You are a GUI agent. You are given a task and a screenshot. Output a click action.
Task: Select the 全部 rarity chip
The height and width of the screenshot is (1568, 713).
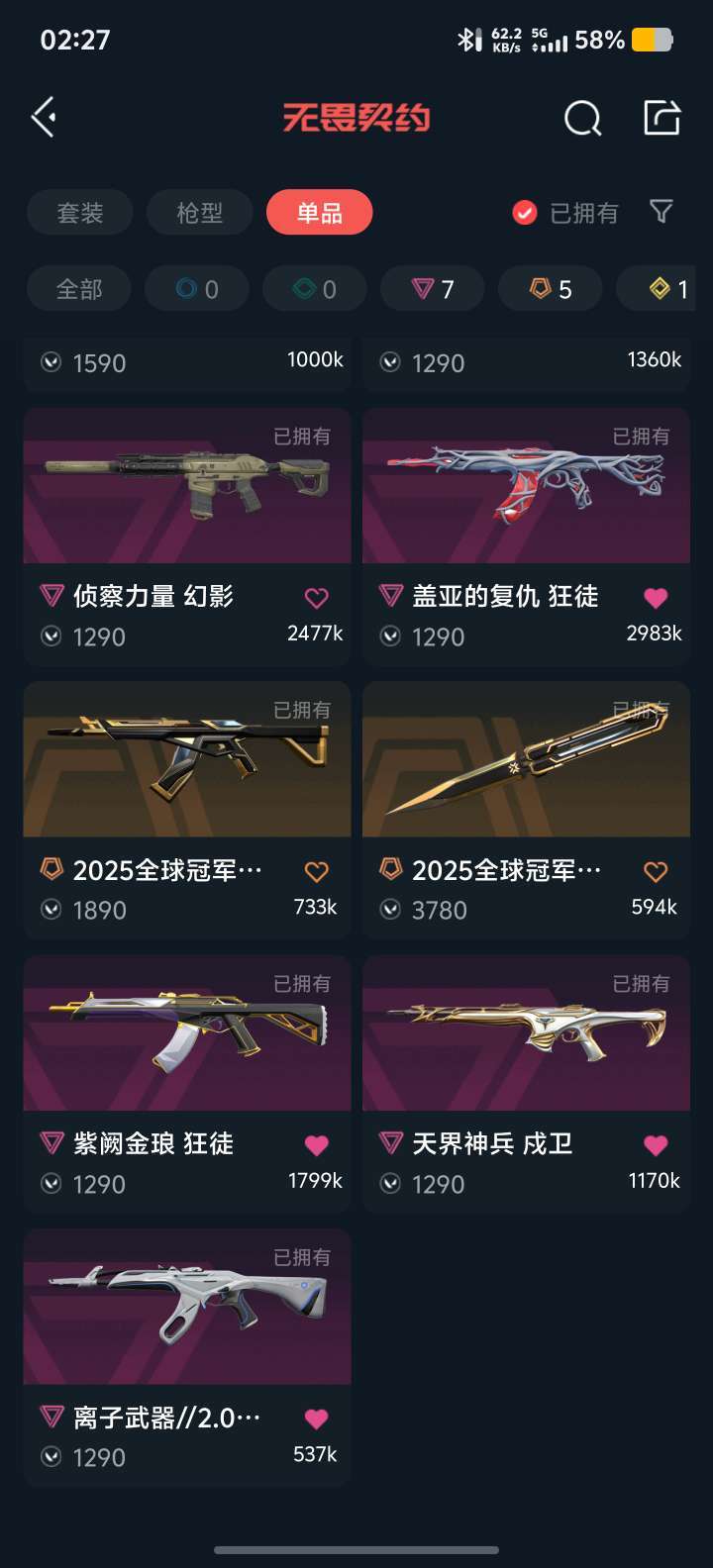(x=78, y=289)
